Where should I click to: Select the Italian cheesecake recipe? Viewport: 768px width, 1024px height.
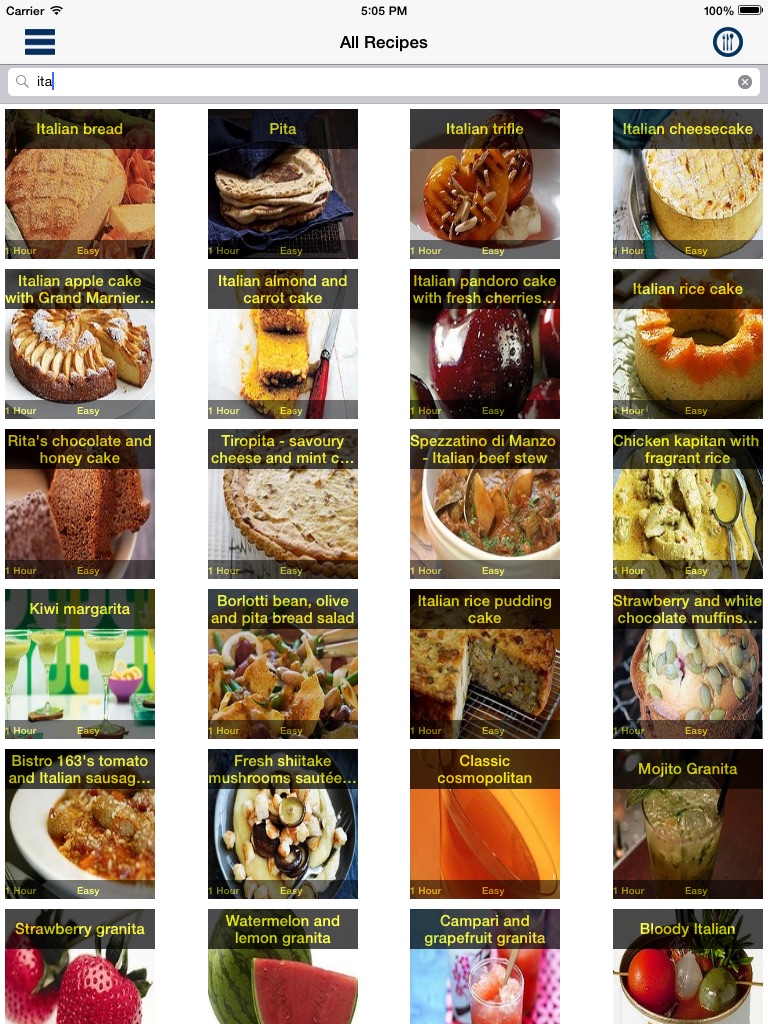688,184
